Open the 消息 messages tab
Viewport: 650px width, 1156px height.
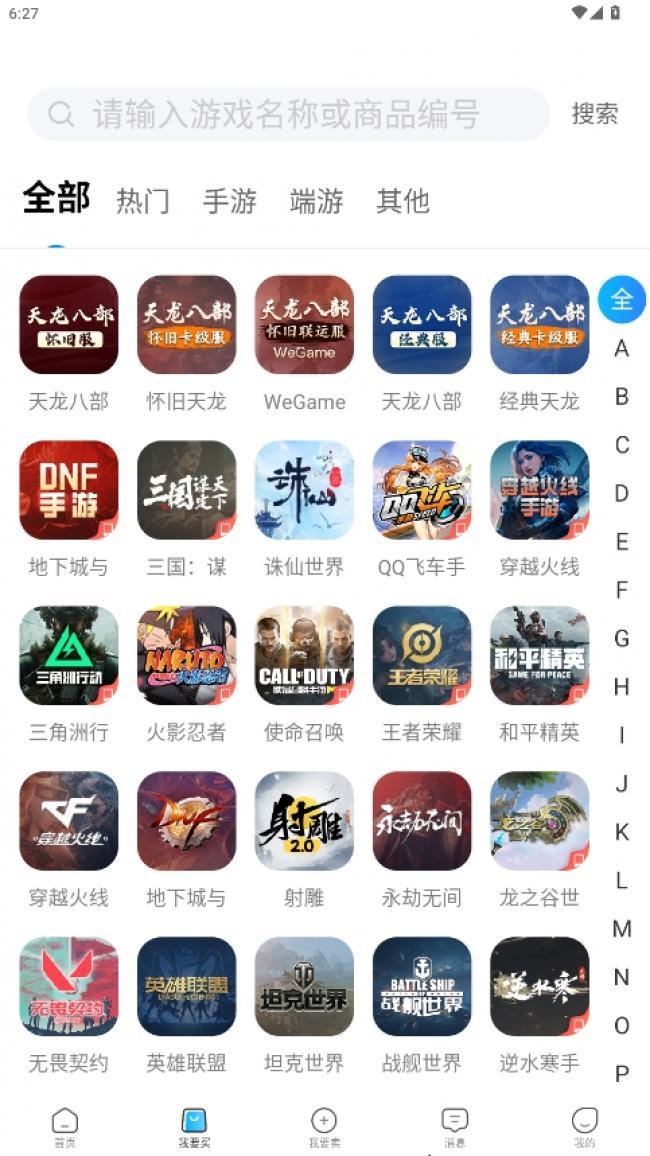[x=454, y=1127]
